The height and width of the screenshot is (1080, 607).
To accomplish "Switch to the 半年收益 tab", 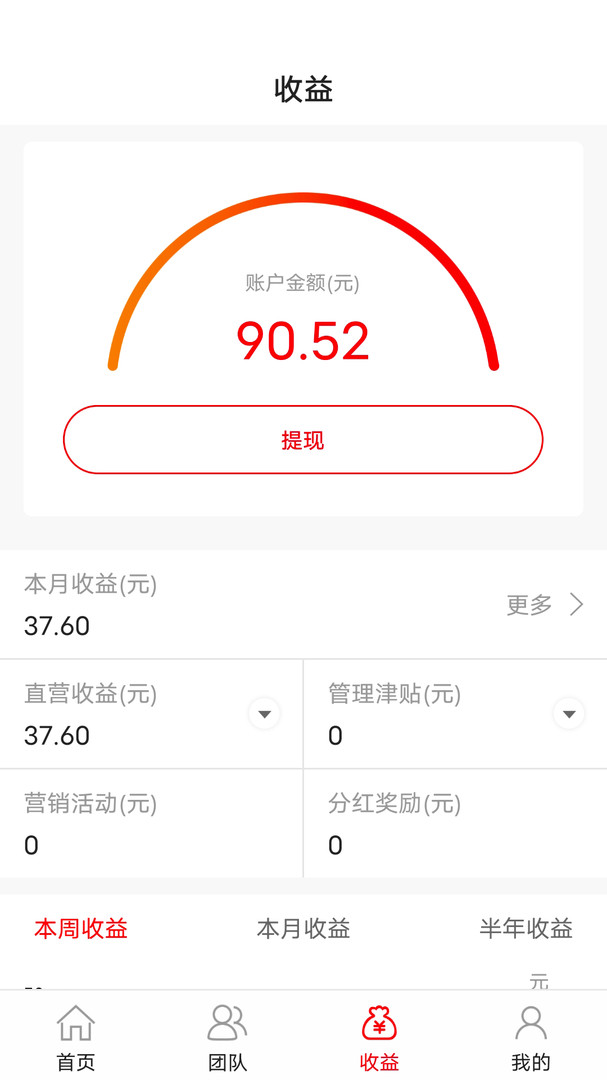I will click(526, 928).
